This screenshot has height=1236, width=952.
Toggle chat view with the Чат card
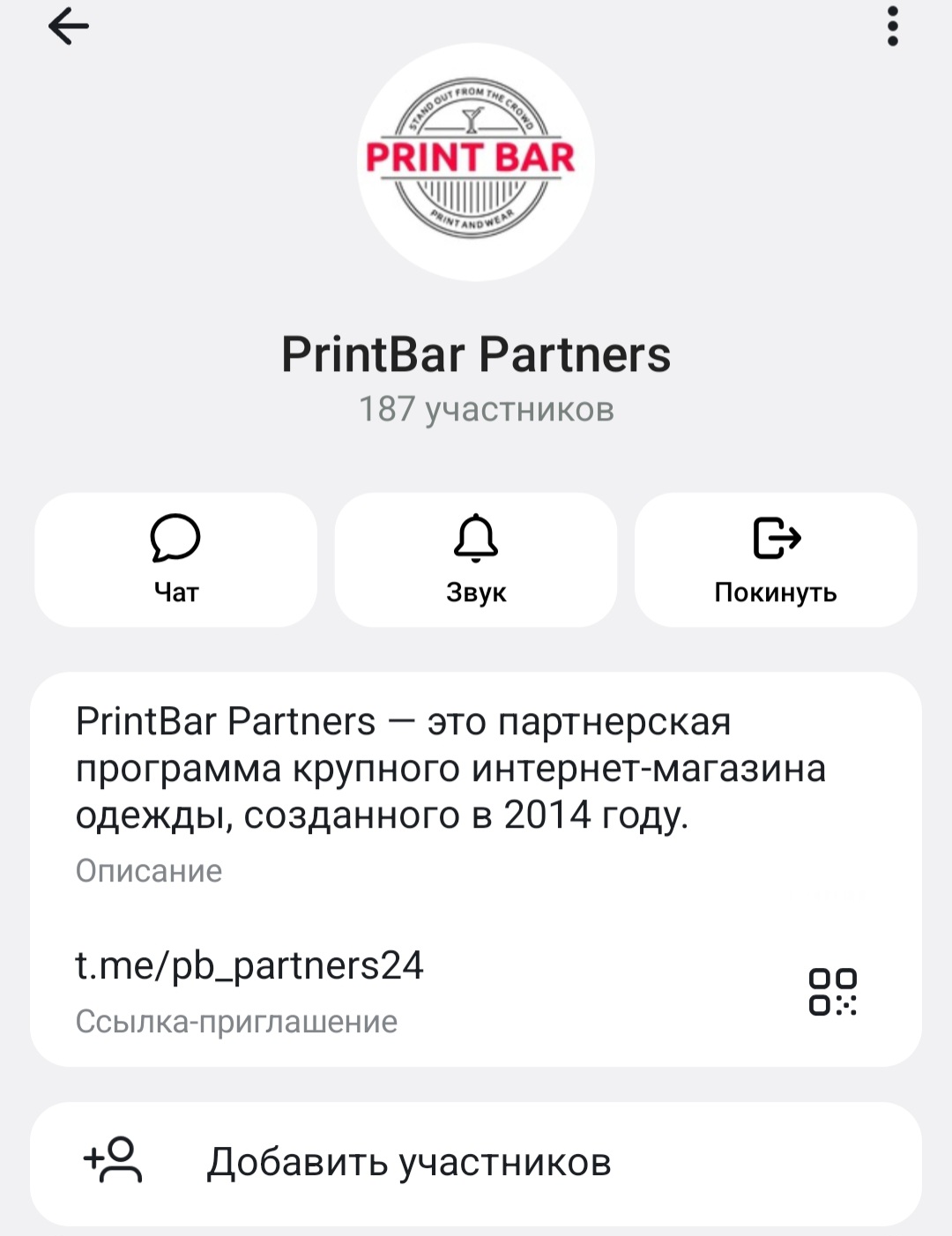(x=175, y=559)
